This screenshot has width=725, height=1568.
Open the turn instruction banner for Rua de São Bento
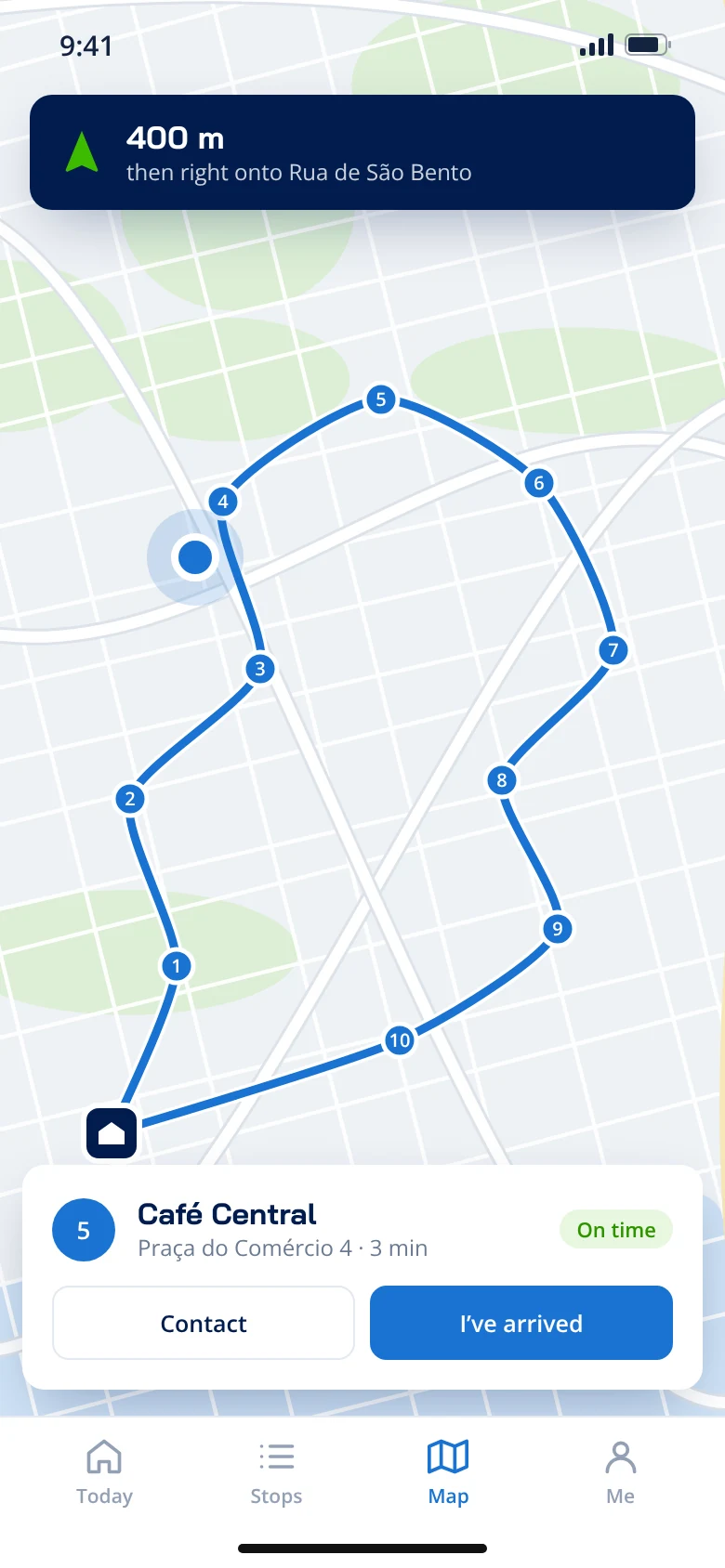(x=362, y=152)
